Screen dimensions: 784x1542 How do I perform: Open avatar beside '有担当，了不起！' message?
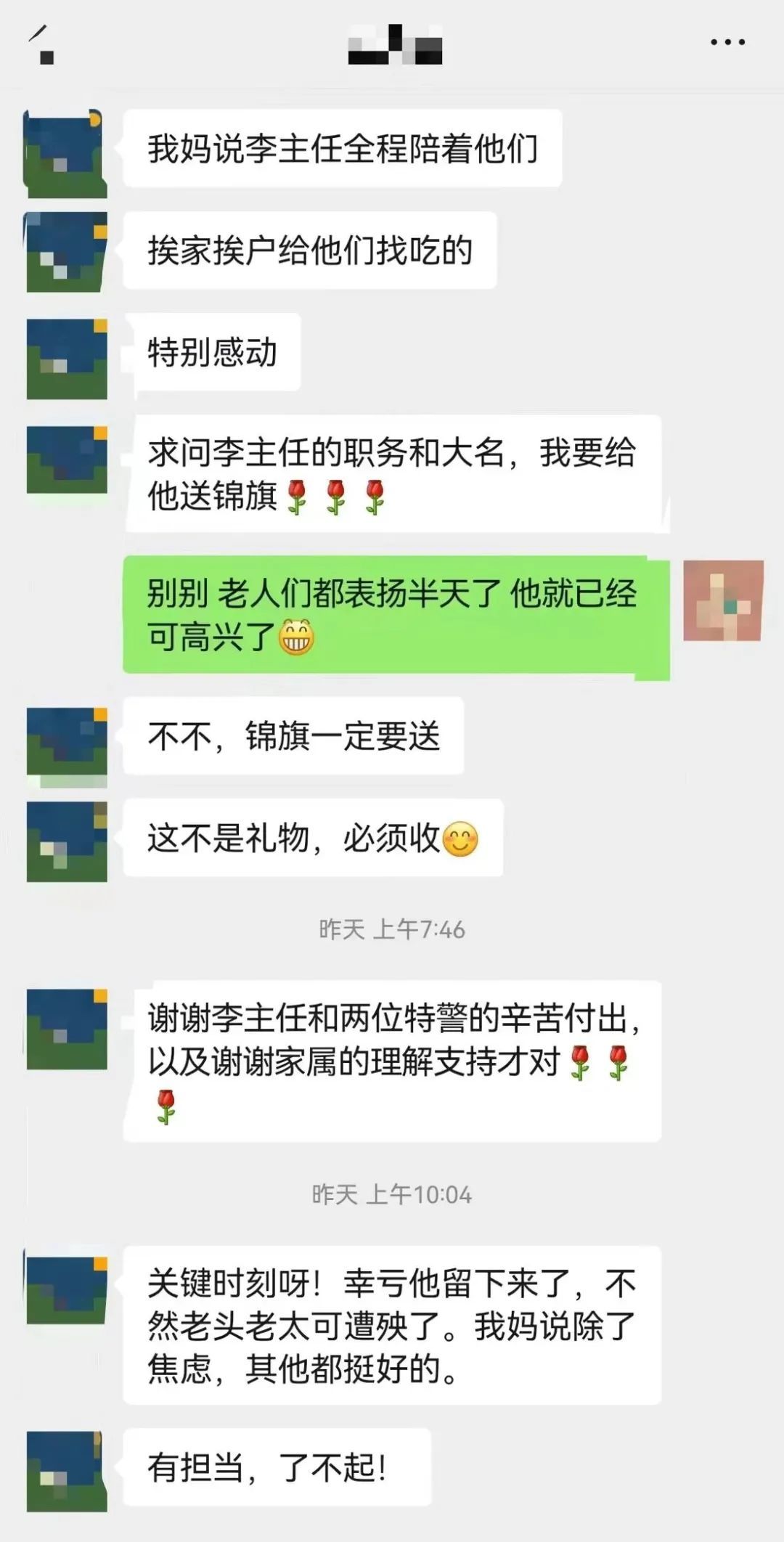[x=67, y=1471]
